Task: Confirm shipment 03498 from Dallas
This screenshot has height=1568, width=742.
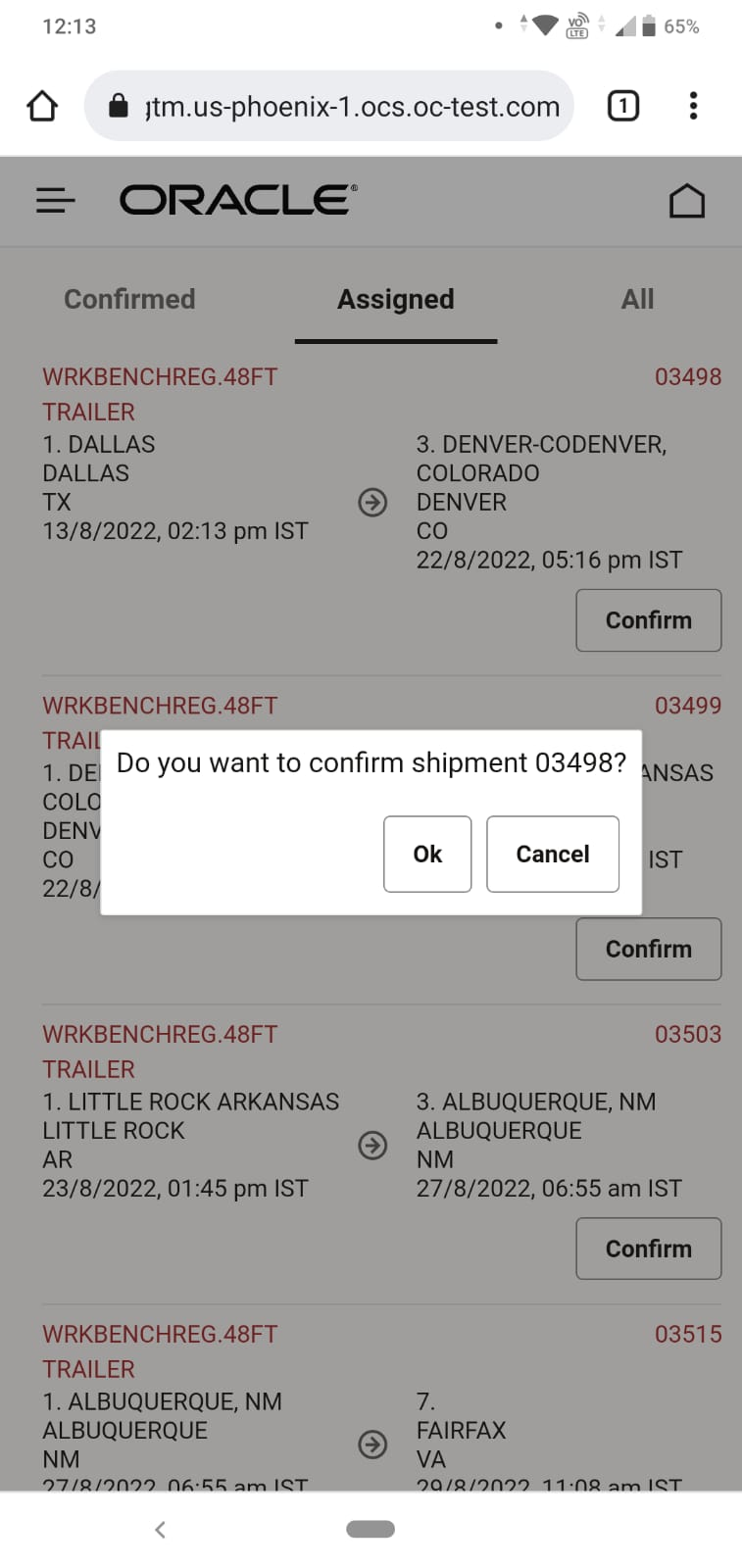Action: [648, 620]
